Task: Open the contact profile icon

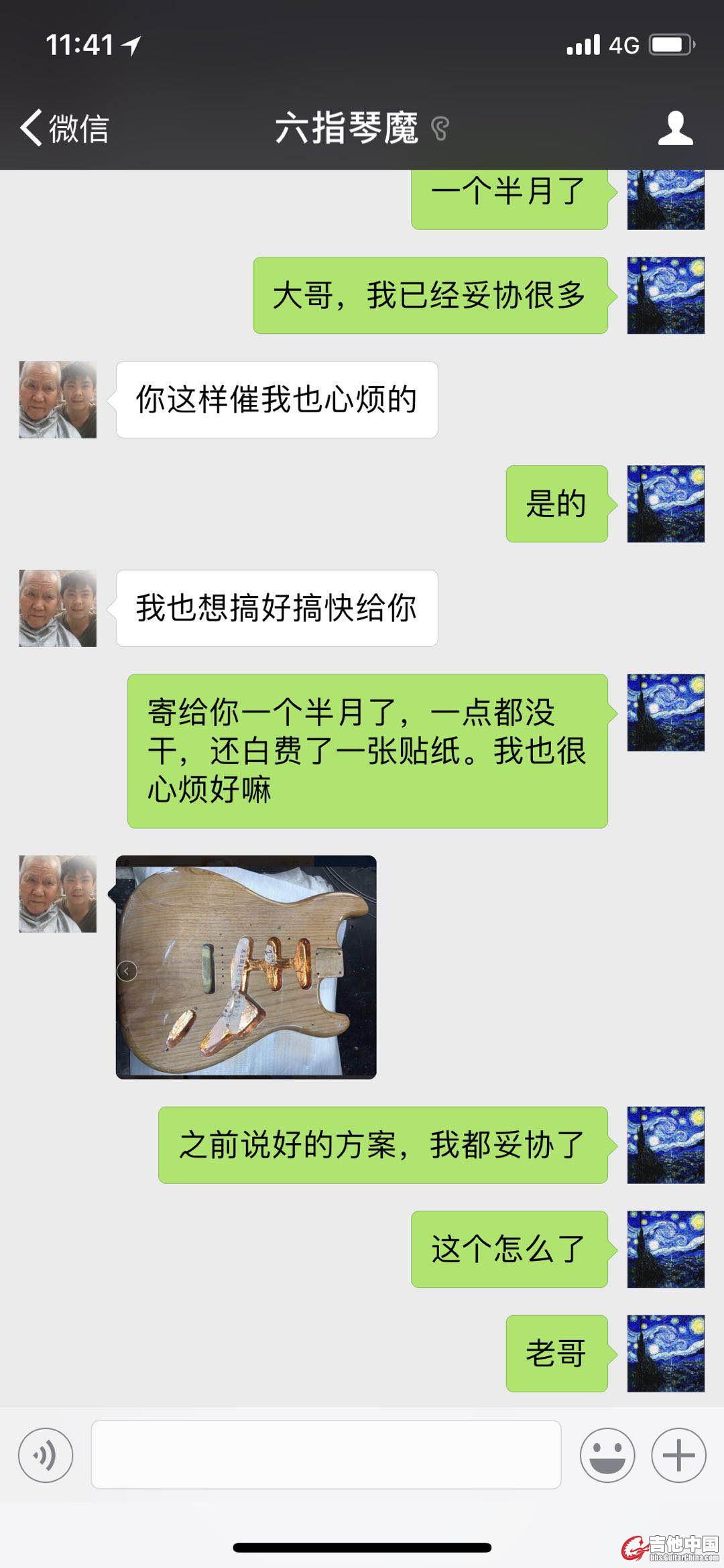Action: click(x=675, y=127)
